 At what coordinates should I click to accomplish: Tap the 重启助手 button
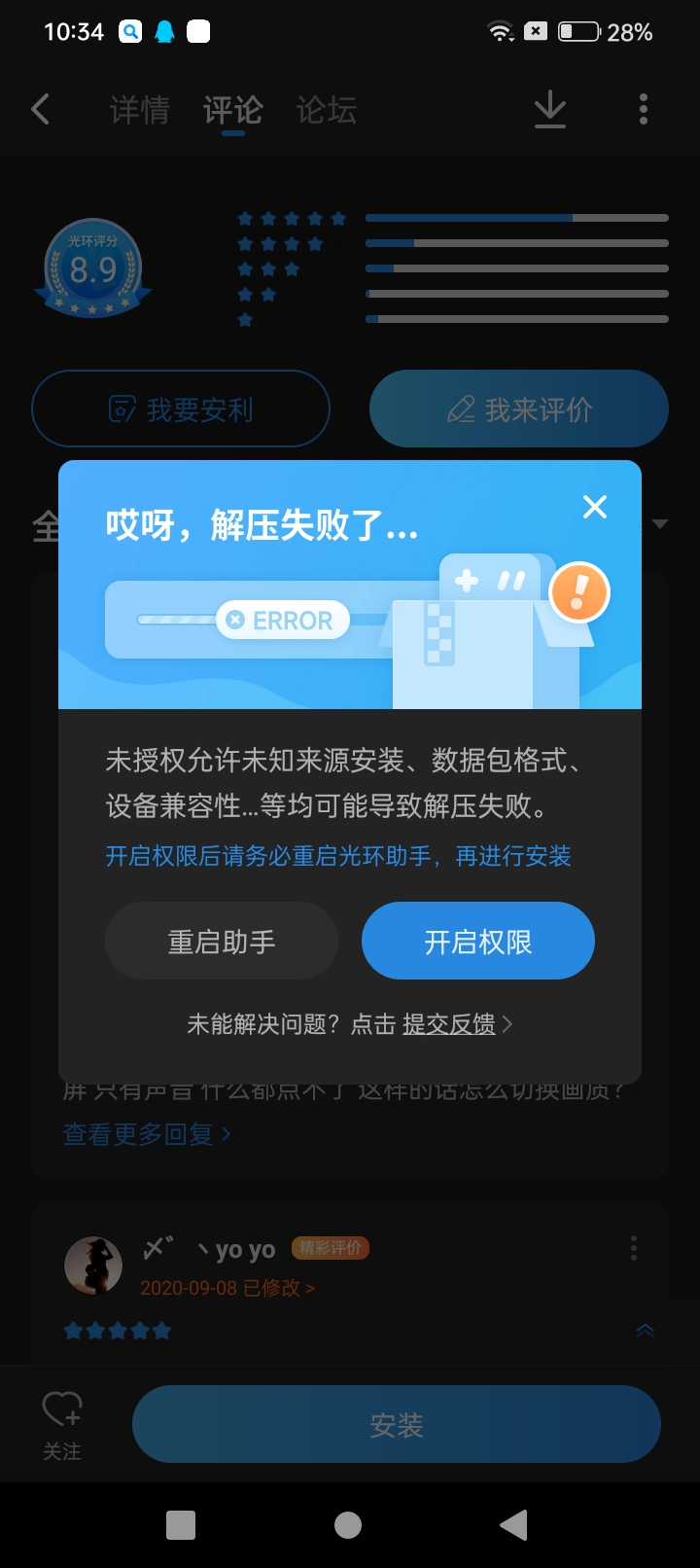tap(222, 942)
